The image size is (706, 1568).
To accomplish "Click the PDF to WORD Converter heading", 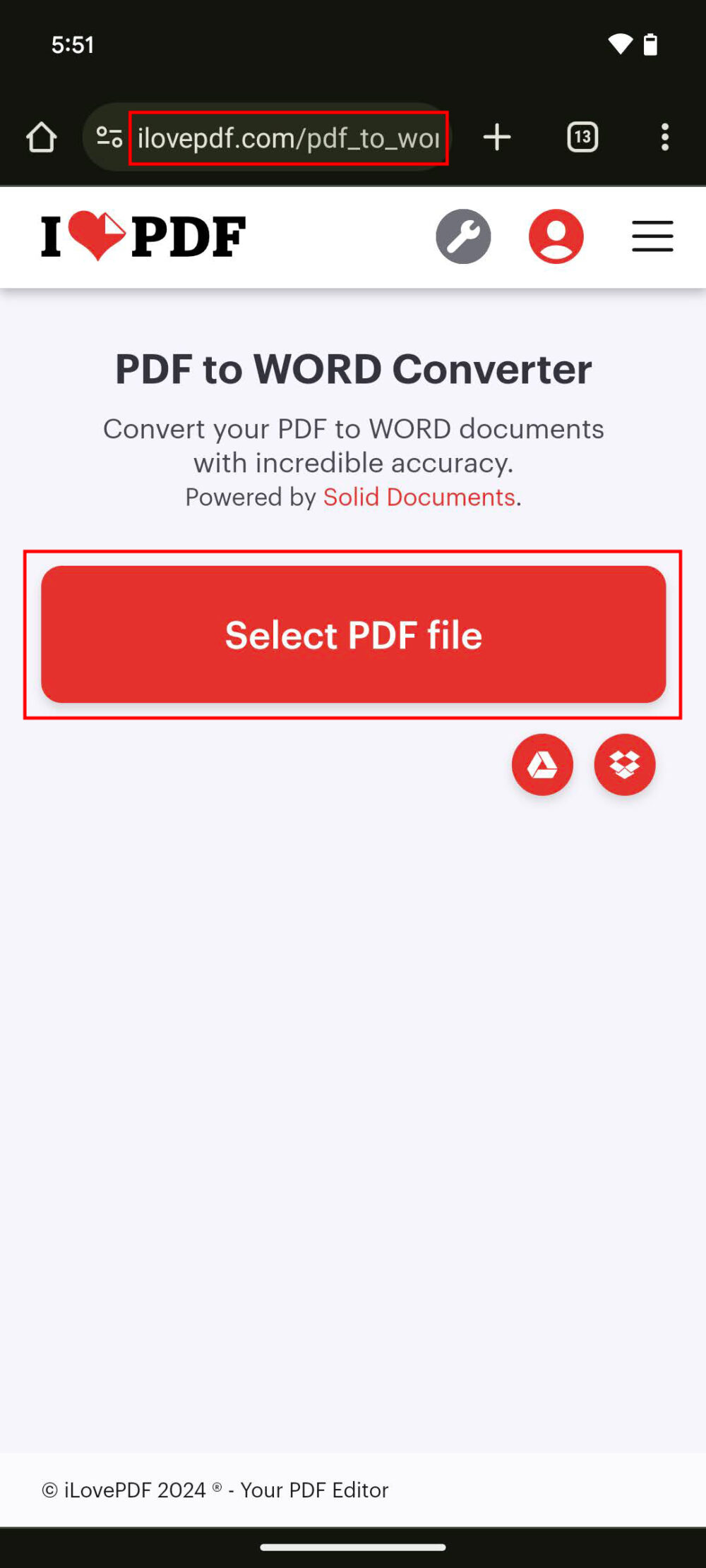I will pos(352,368).
